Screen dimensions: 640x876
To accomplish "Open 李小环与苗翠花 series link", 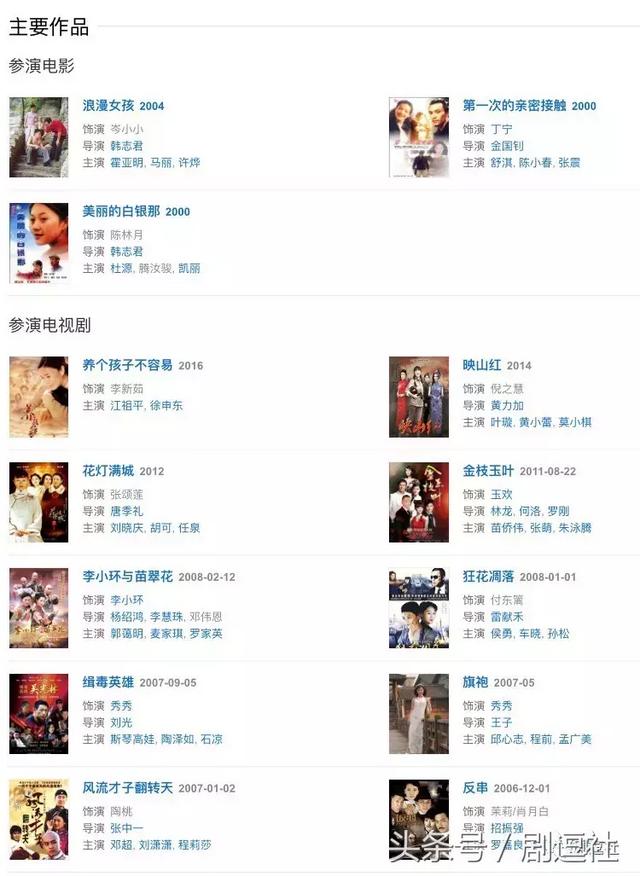I will (127, 577).
